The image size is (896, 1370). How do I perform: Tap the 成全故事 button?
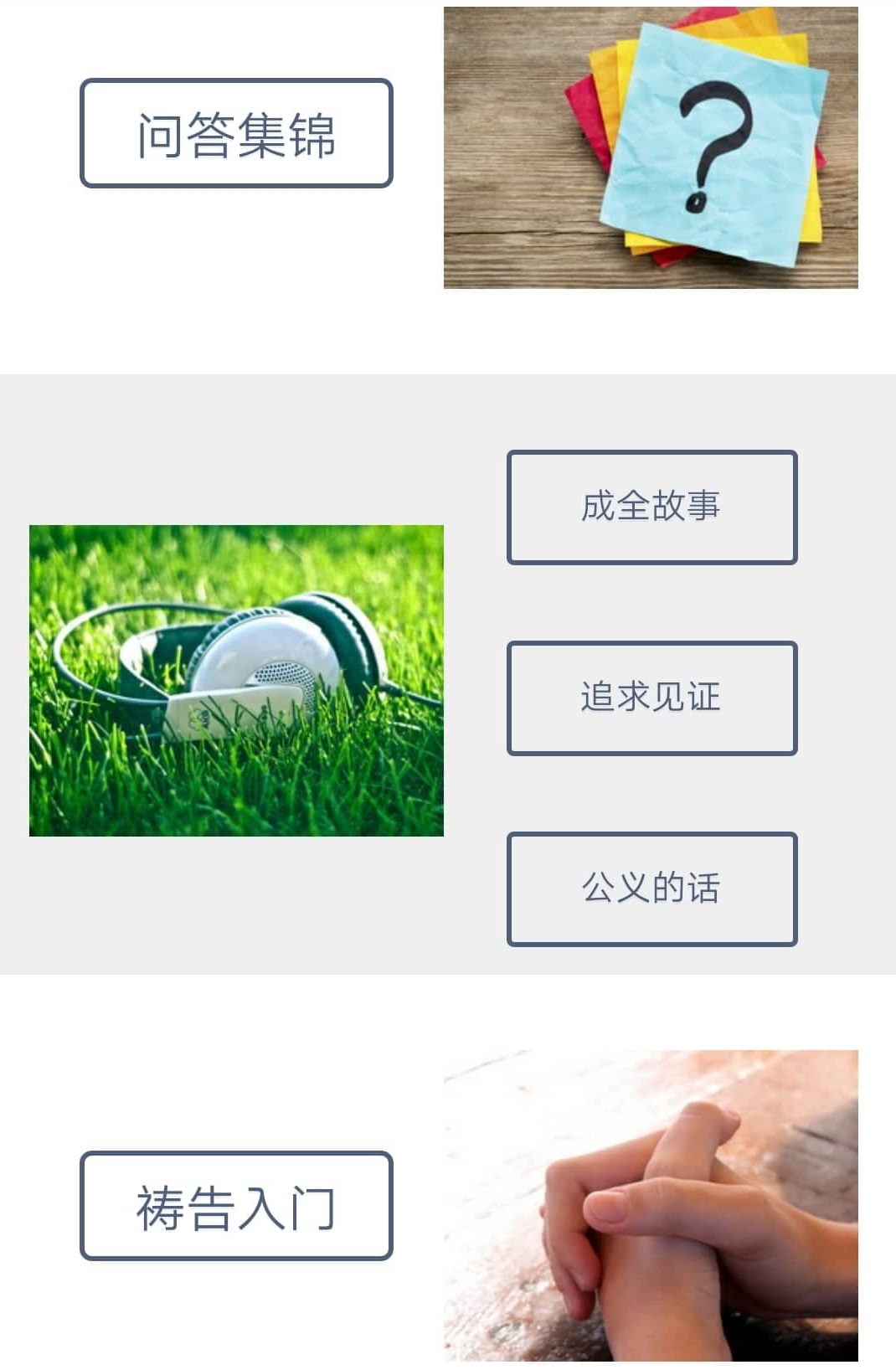coord(651,507)
